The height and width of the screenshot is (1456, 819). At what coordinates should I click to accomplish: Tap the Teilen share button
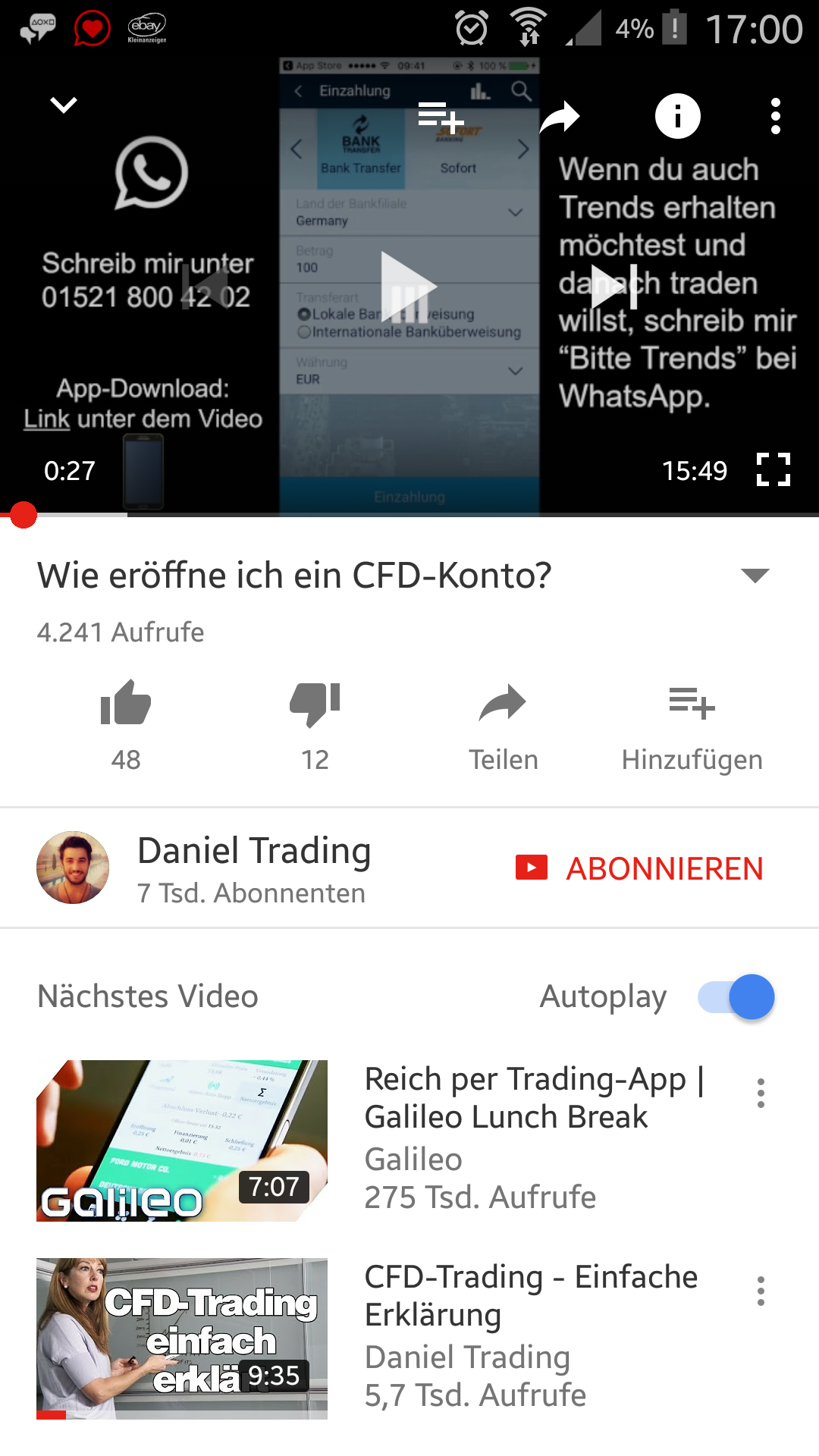pos(503,725)
